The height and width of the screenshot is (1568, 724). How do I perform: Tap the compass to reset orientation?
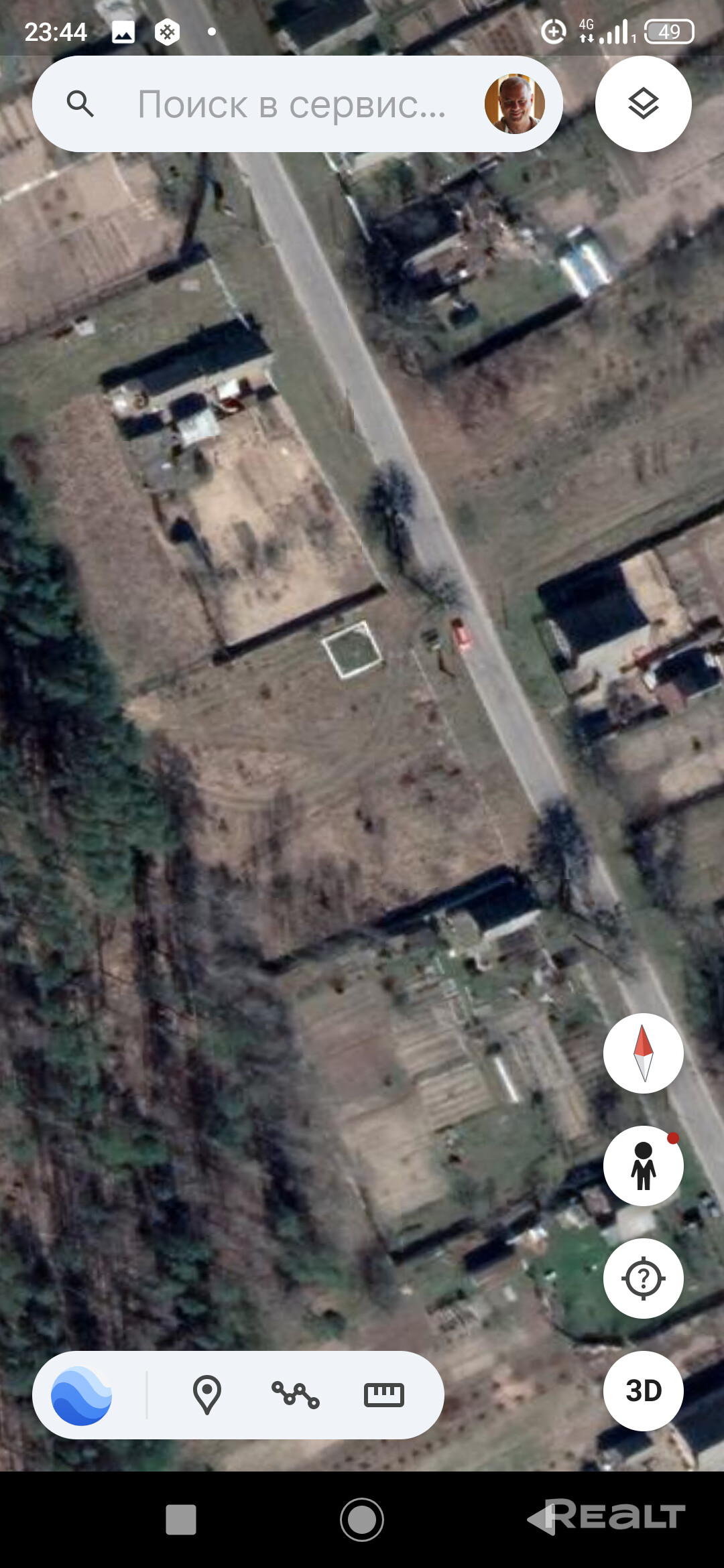[643, 1053]
